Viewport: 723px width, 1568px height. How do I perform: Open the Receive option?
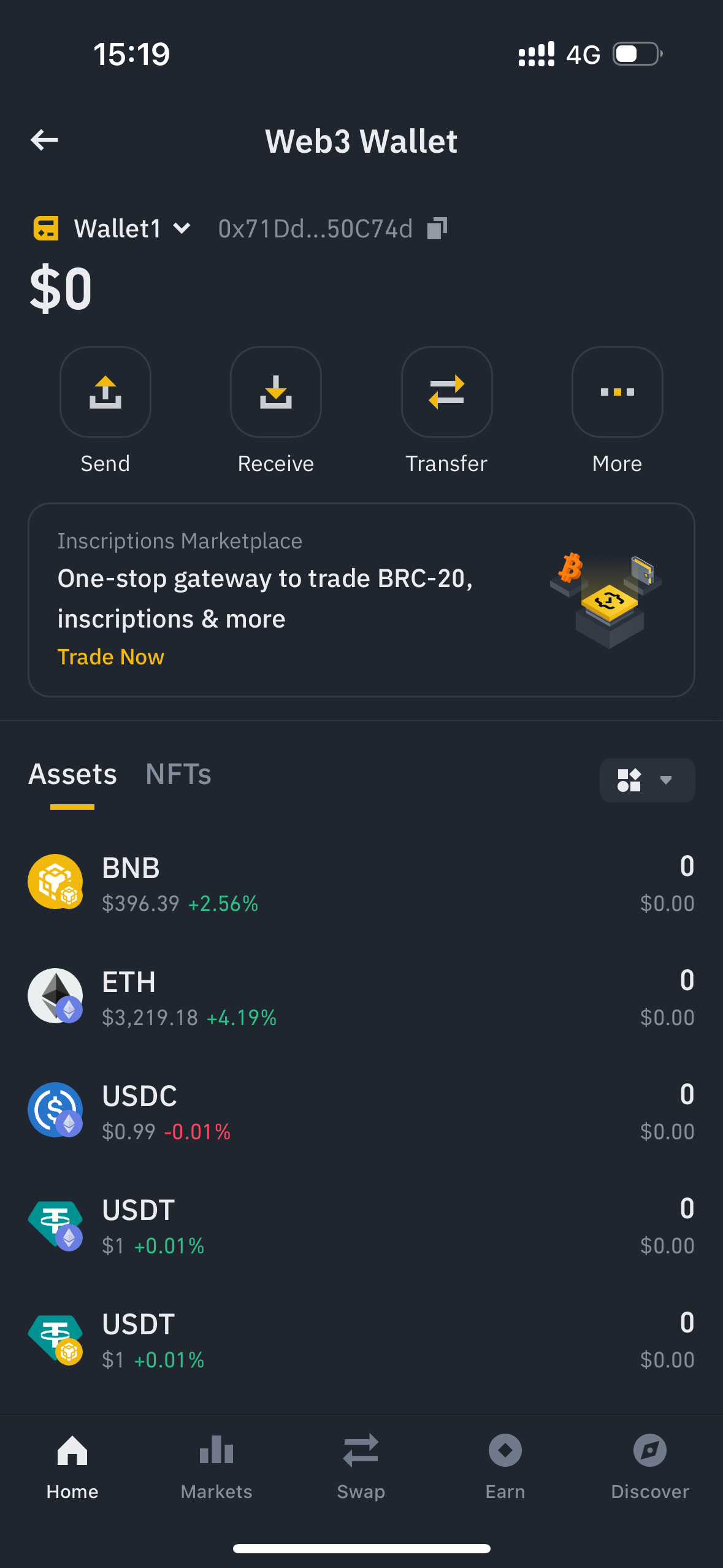coord(276,392)
